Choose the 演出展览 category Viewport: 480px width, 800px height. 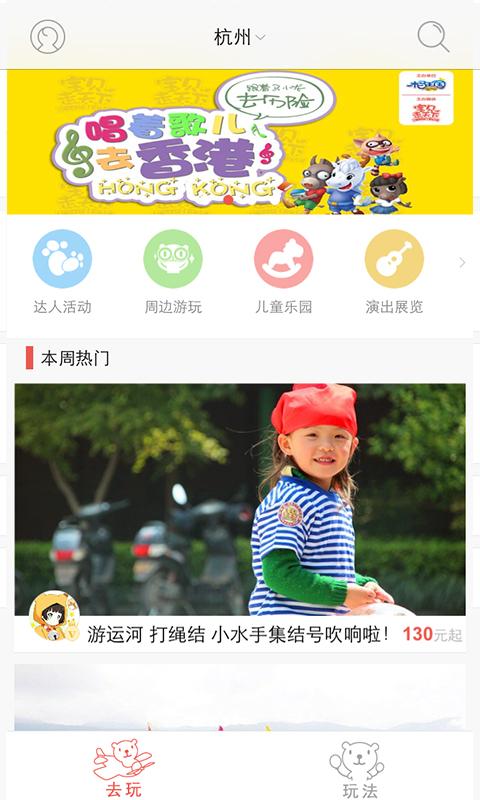(x=394, y=272)
